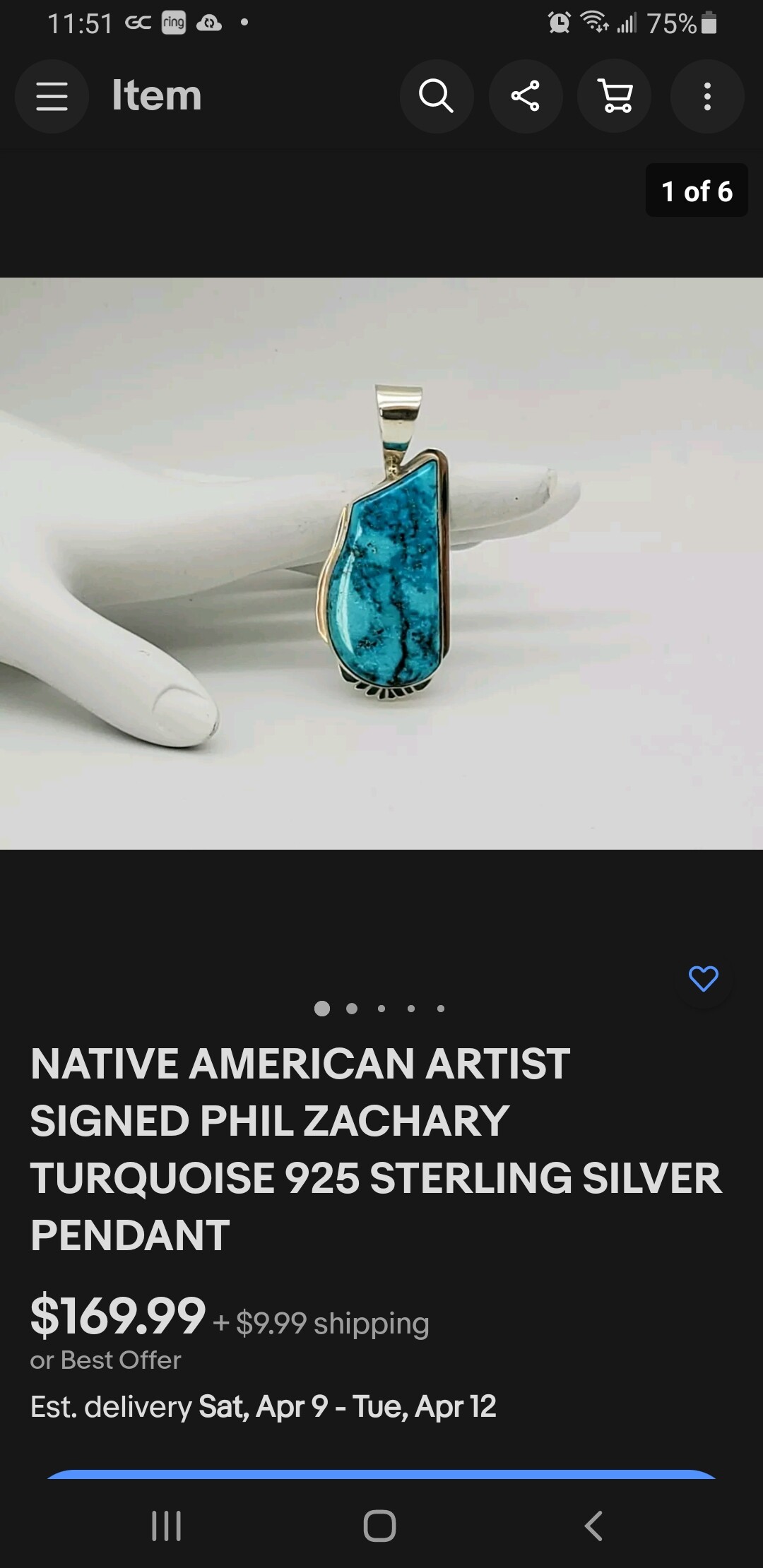Share this pendant listing

(526, 96)
